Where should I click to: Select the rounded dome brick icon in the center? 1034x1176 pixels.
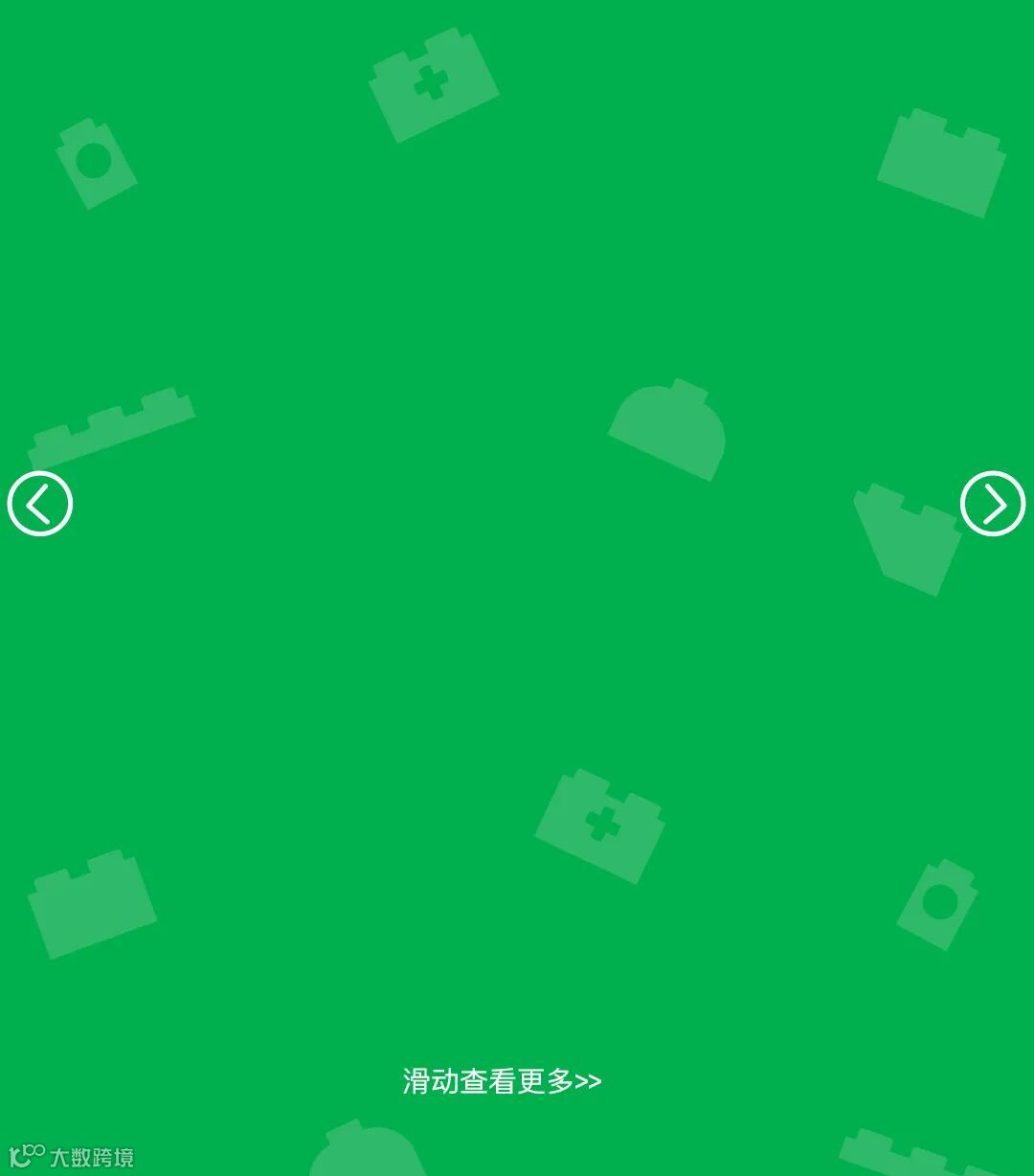click(x=667, y=432)
